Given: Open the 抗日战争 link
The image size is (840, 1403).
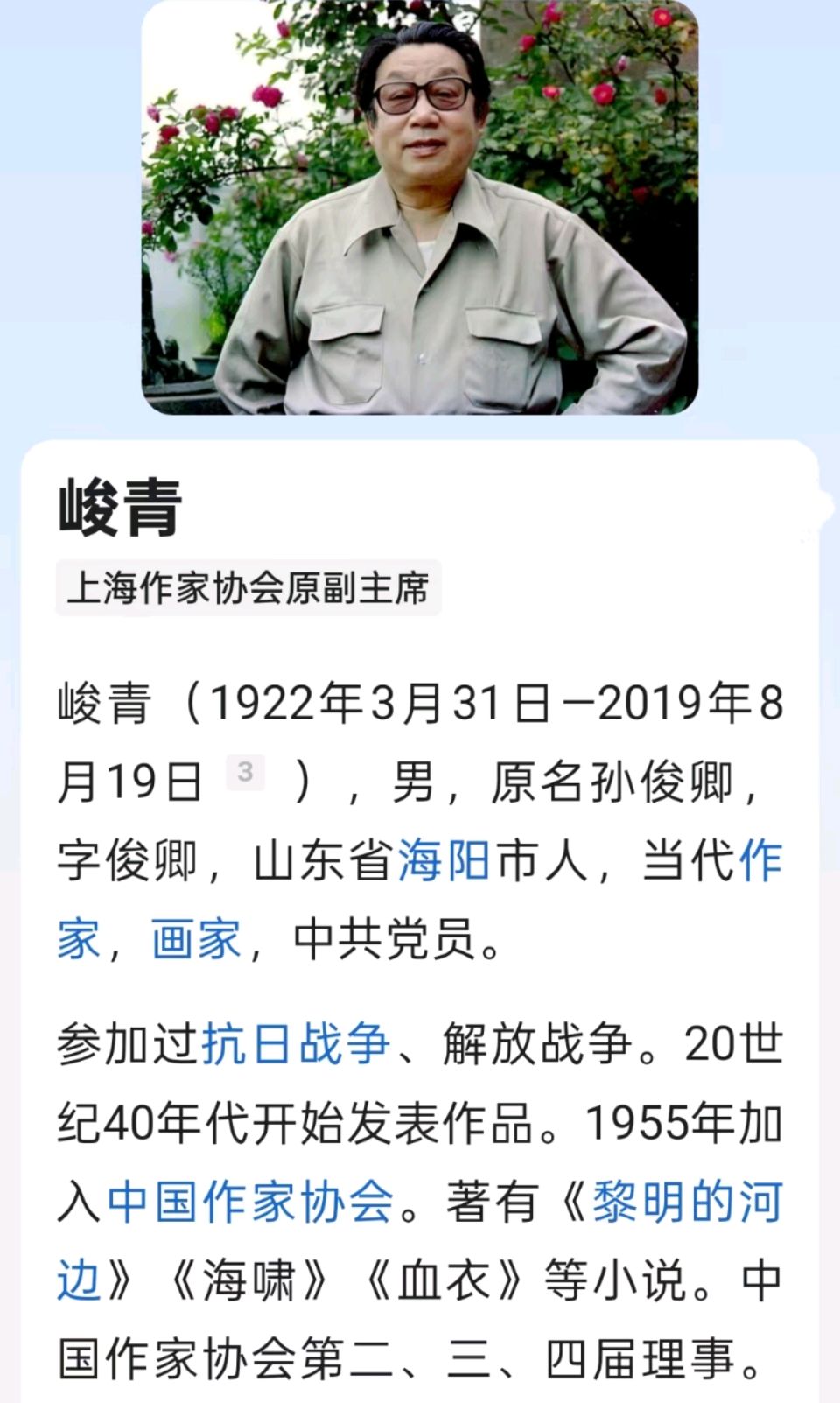Looking at the screenshot, I should tap(296, 1044).
